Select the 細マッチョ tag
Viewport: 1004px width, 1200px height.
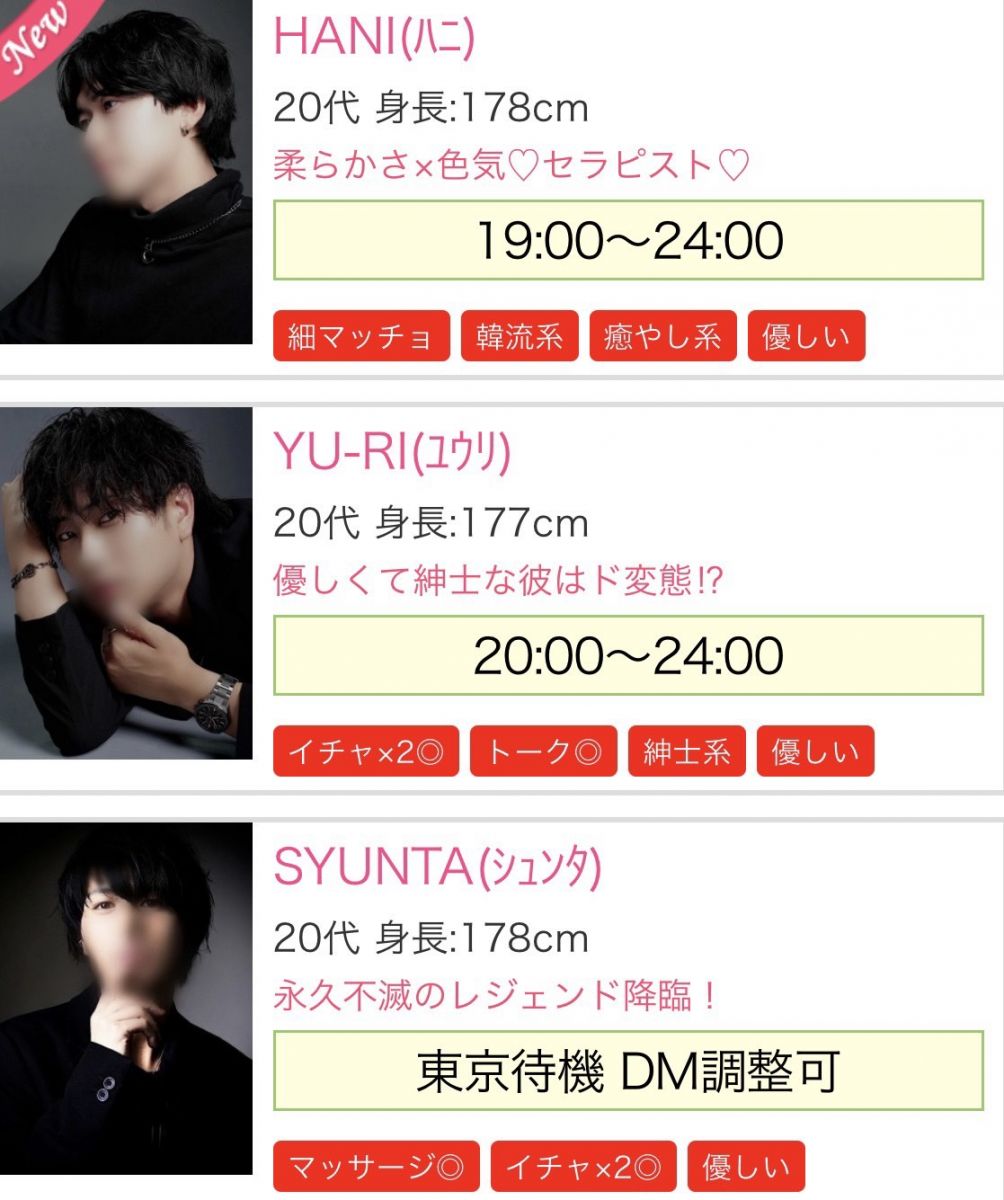(361, 337)
